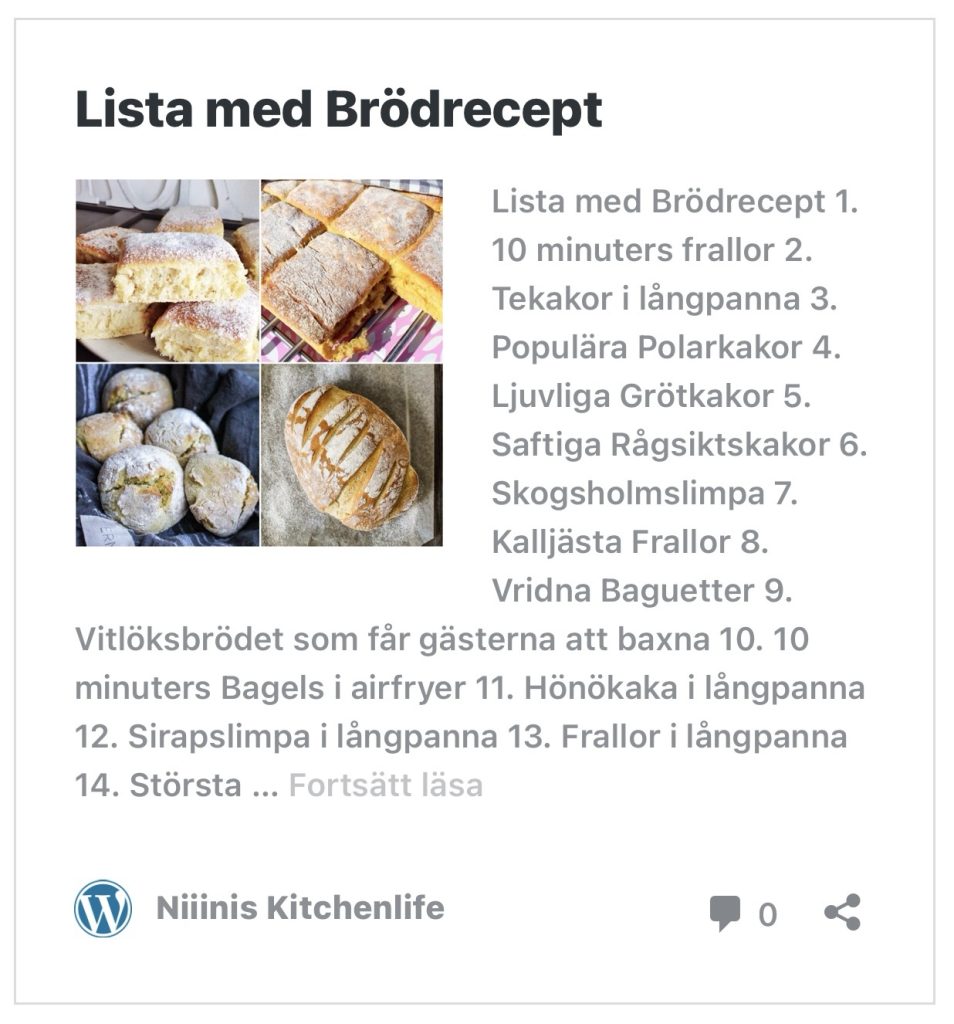The width and height of the screenshot is (954, 1024).
Task: Share the bread recipe post with the three-dot share icon
Action: coord(845,907)
